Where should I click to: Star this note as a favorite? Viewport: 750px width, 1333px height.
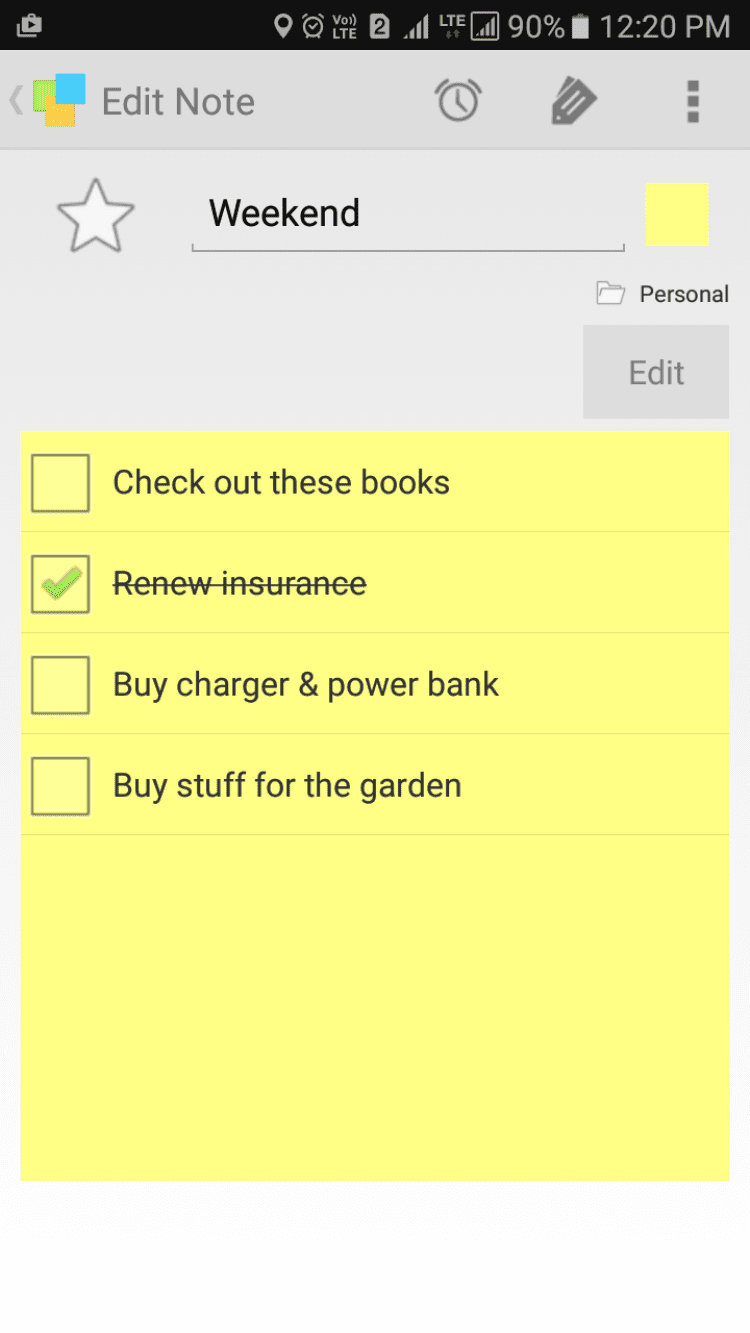(x=95, y=215)
